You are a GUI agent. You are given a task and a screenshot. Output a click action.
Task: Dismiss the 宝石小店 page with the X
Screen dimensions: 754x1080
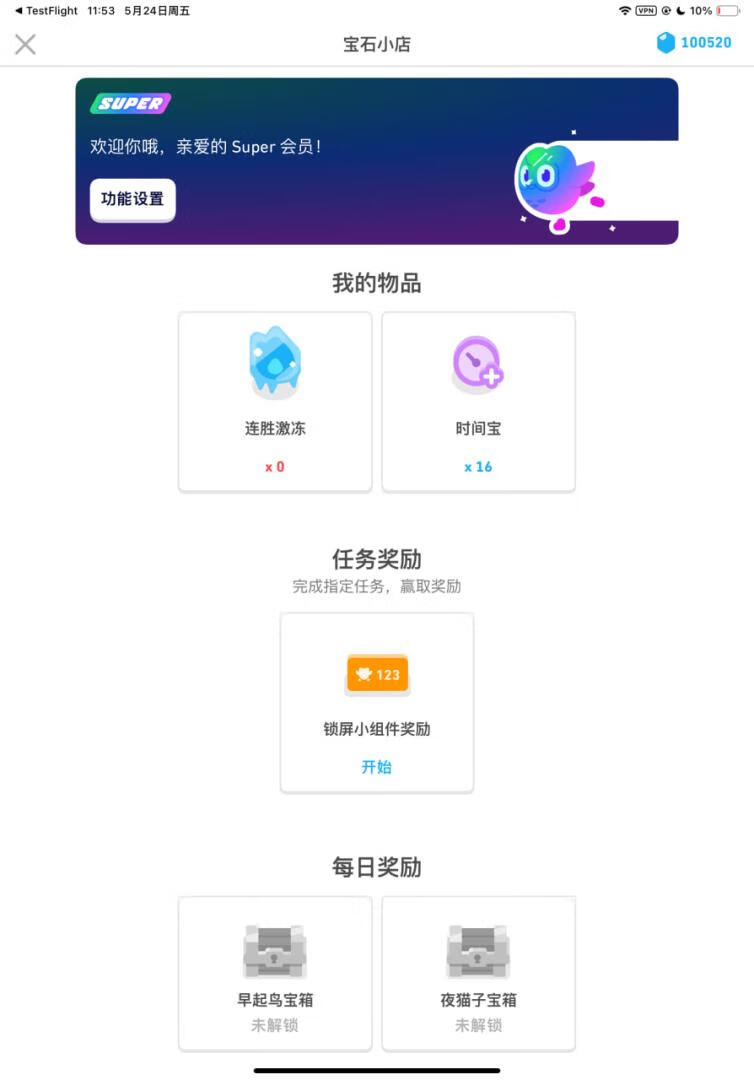(25, 43)
